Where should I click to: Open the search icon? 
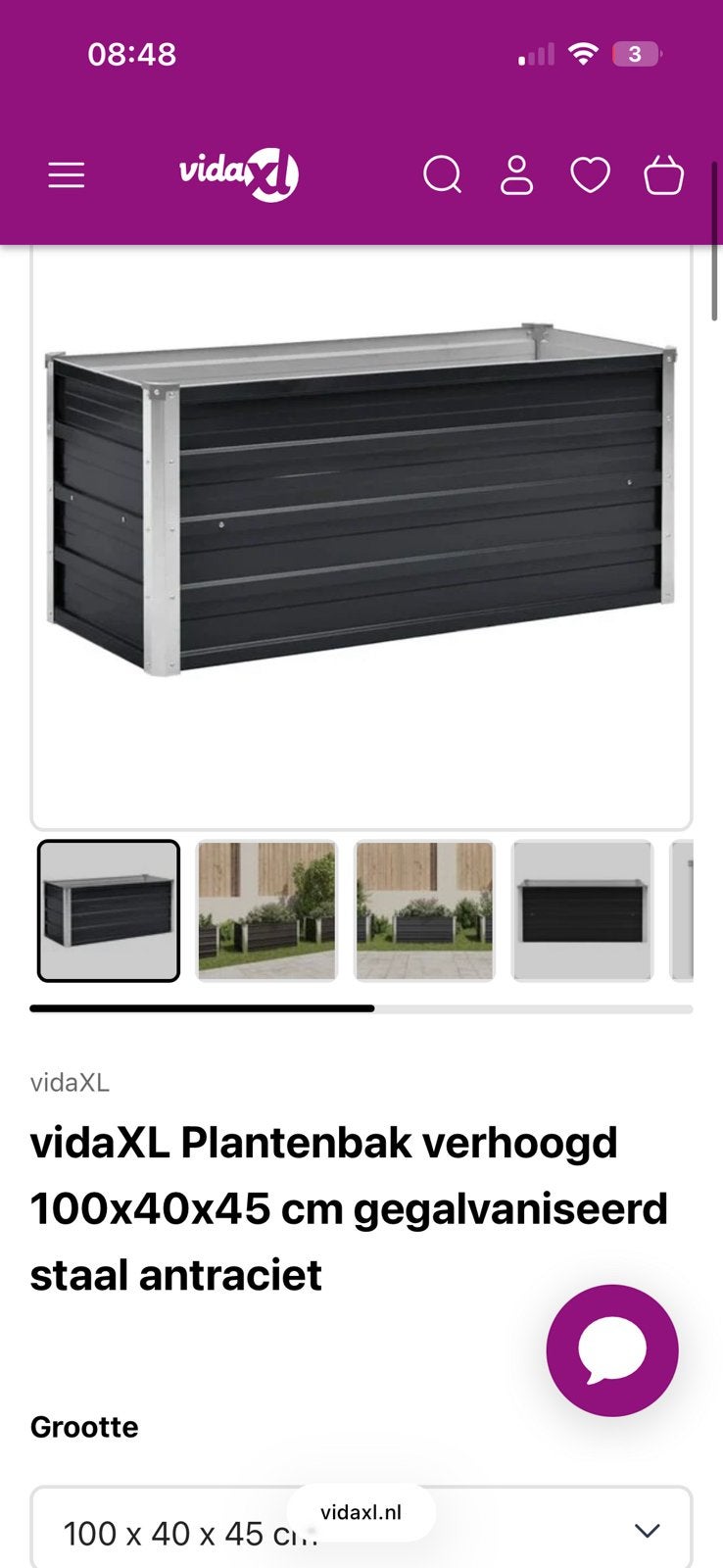click(x=442, y=175)
